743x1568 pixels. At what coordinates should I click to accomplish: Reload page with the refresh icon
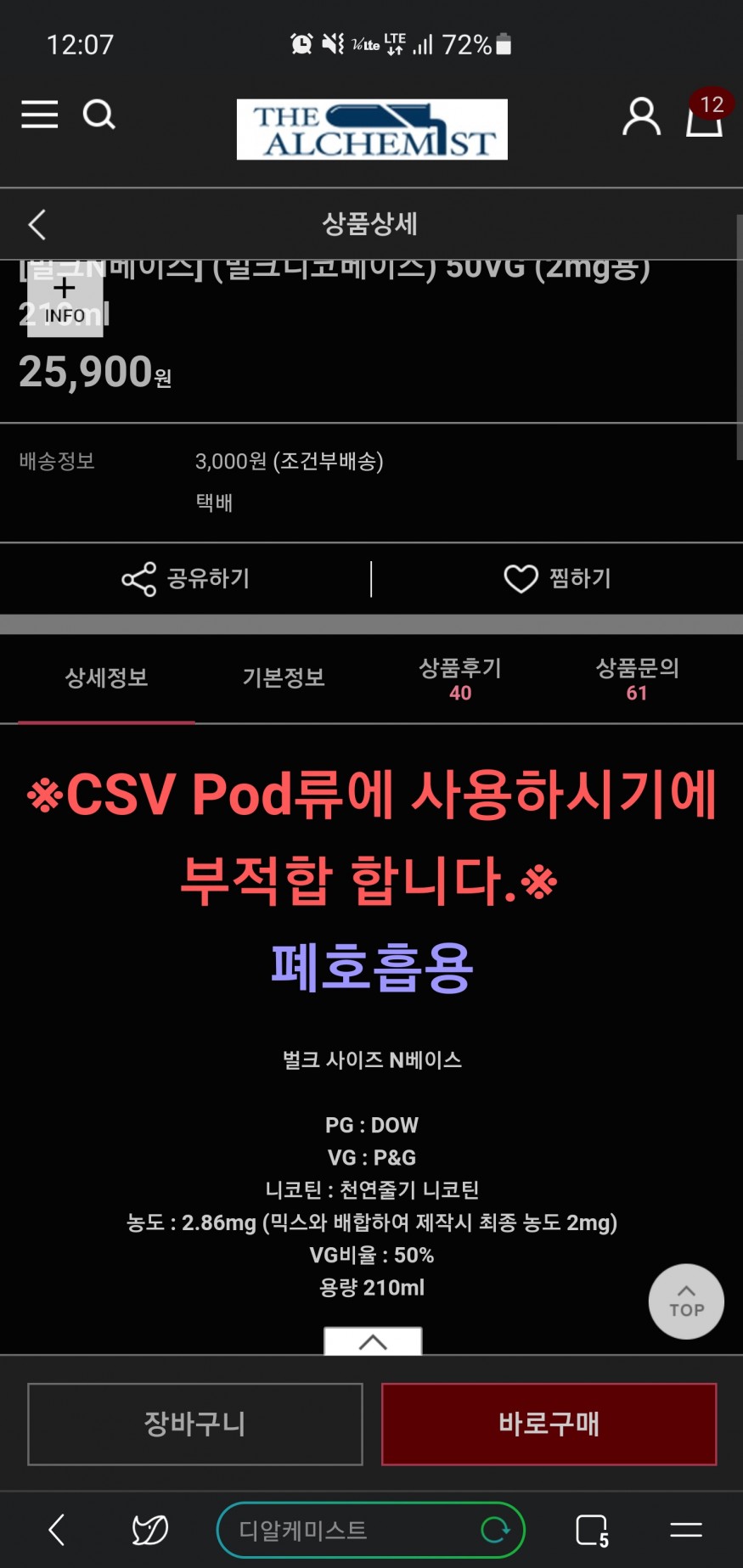click(x=495, y=1530)
